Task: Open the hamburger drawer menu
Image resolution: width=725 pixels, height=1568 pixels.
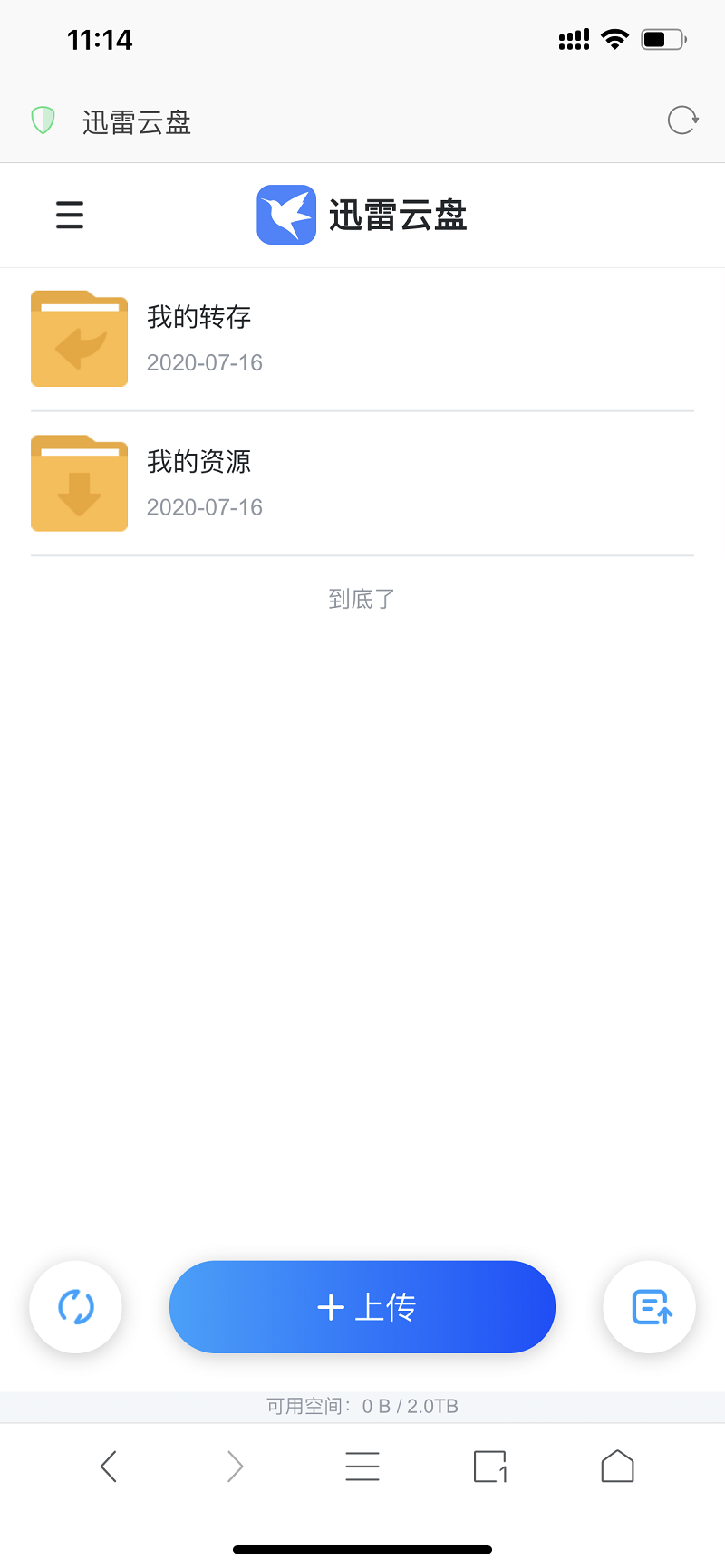Action: pos(70,215)
